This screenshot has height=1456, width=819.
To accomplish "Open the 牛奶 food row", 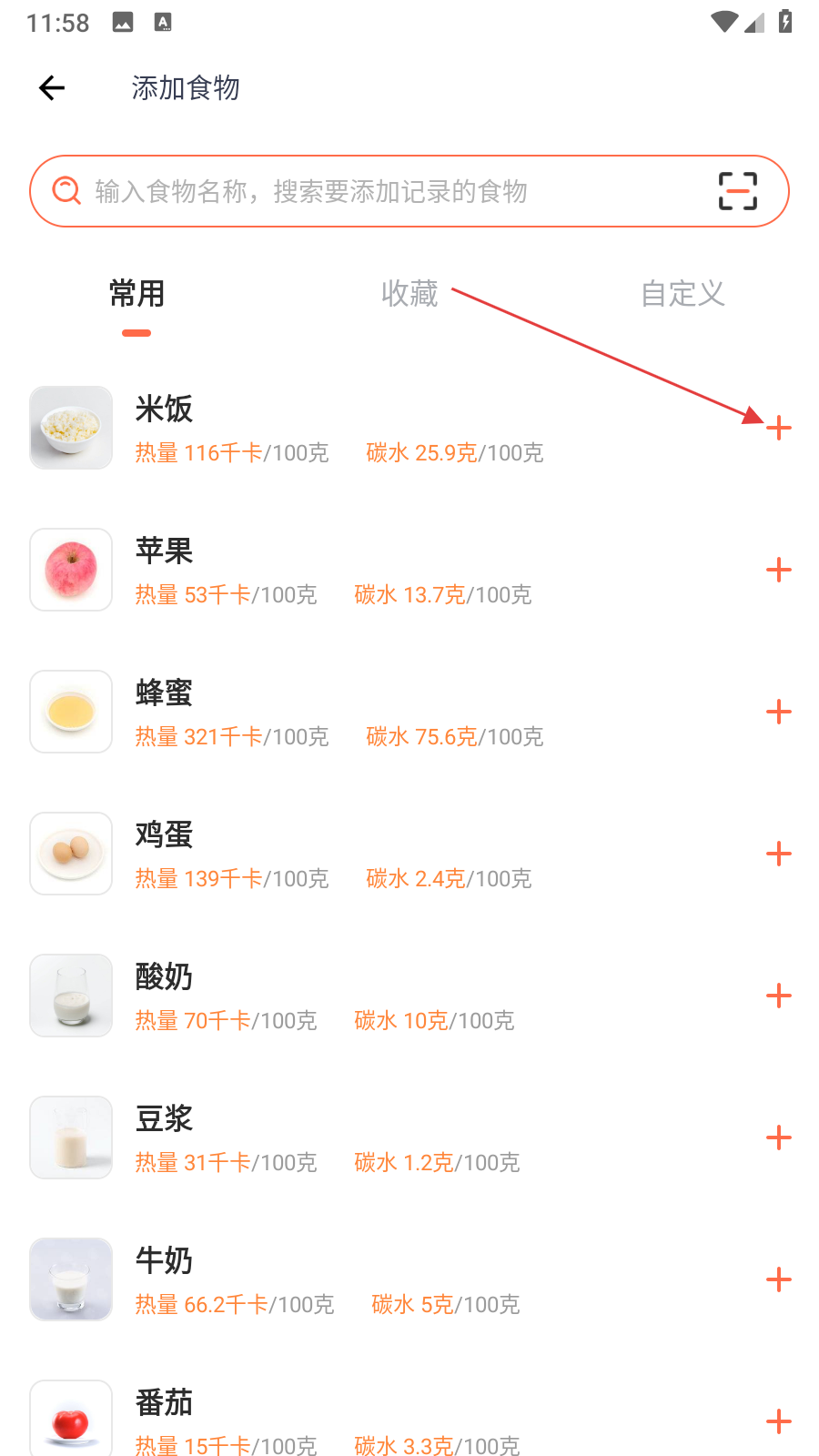I will coord(364,1280).
